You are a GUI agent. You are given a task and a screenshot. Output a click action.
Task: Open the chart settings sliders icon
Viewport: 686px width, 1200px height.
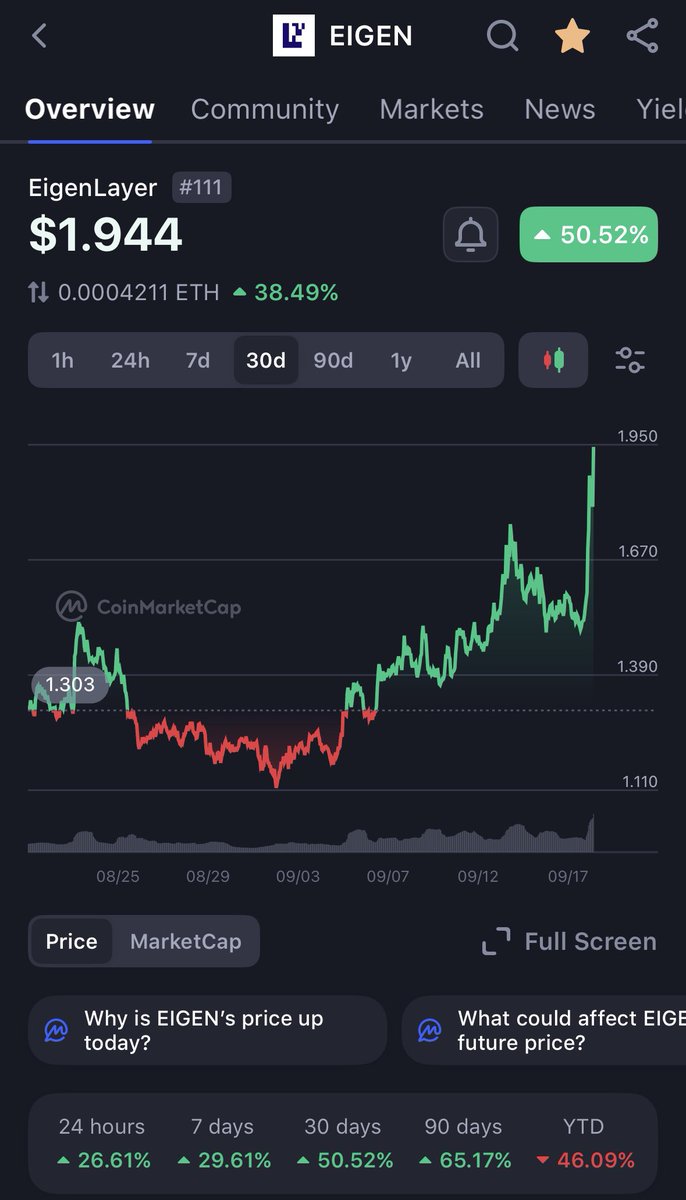click(x=630, y=360)
